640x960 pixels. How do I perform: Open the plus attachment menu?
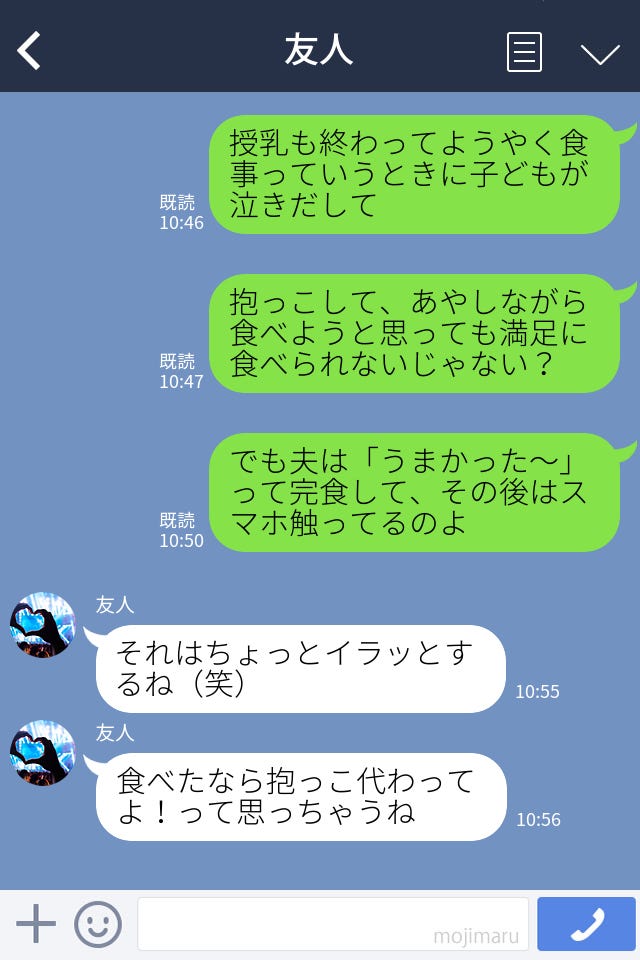tap(36, 924)
